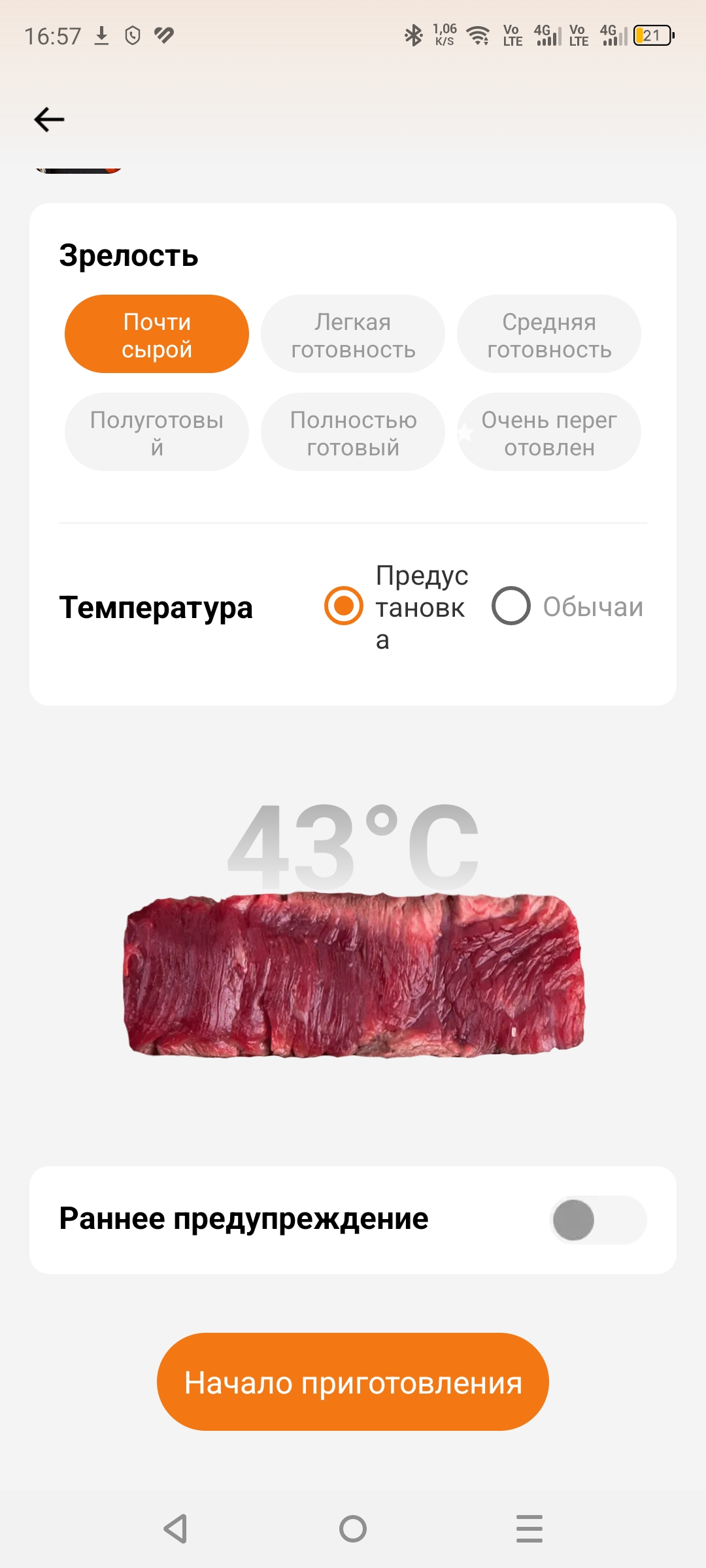
Task: Choose «Полностью готовый» doneness level
Action: [353, 433]
